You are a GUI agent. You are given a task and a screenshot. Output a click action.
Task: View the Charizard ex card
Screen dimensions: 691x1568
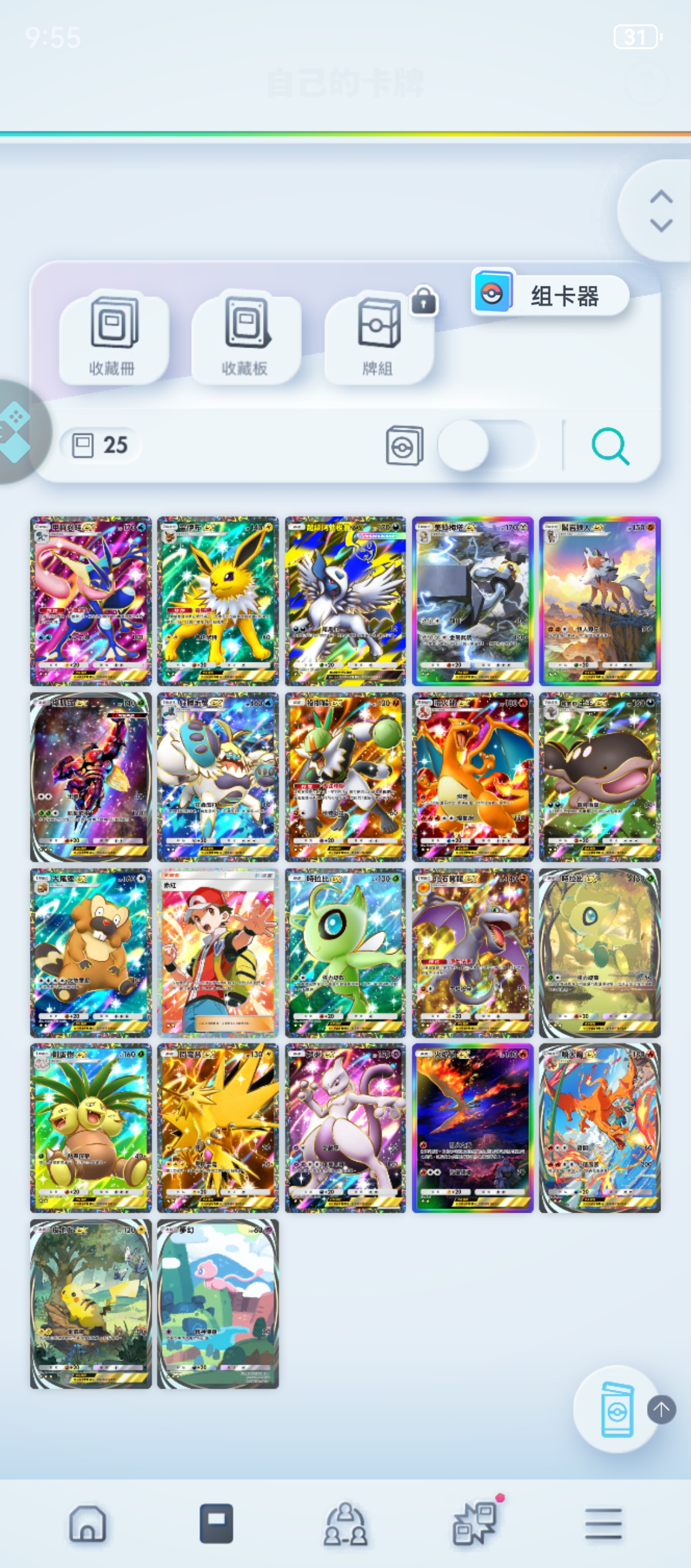473,777
